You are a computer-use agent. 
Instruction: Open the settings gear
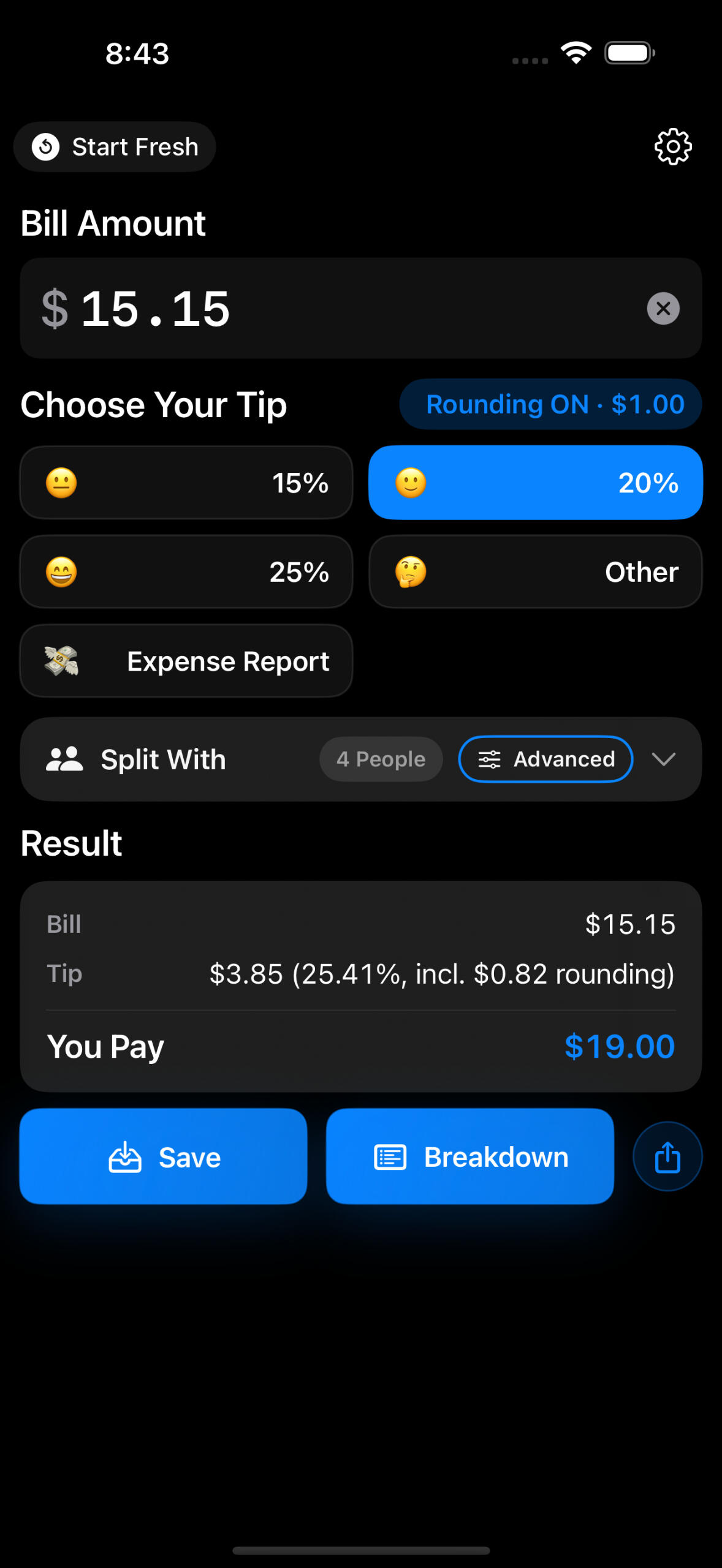click(672, 146)
